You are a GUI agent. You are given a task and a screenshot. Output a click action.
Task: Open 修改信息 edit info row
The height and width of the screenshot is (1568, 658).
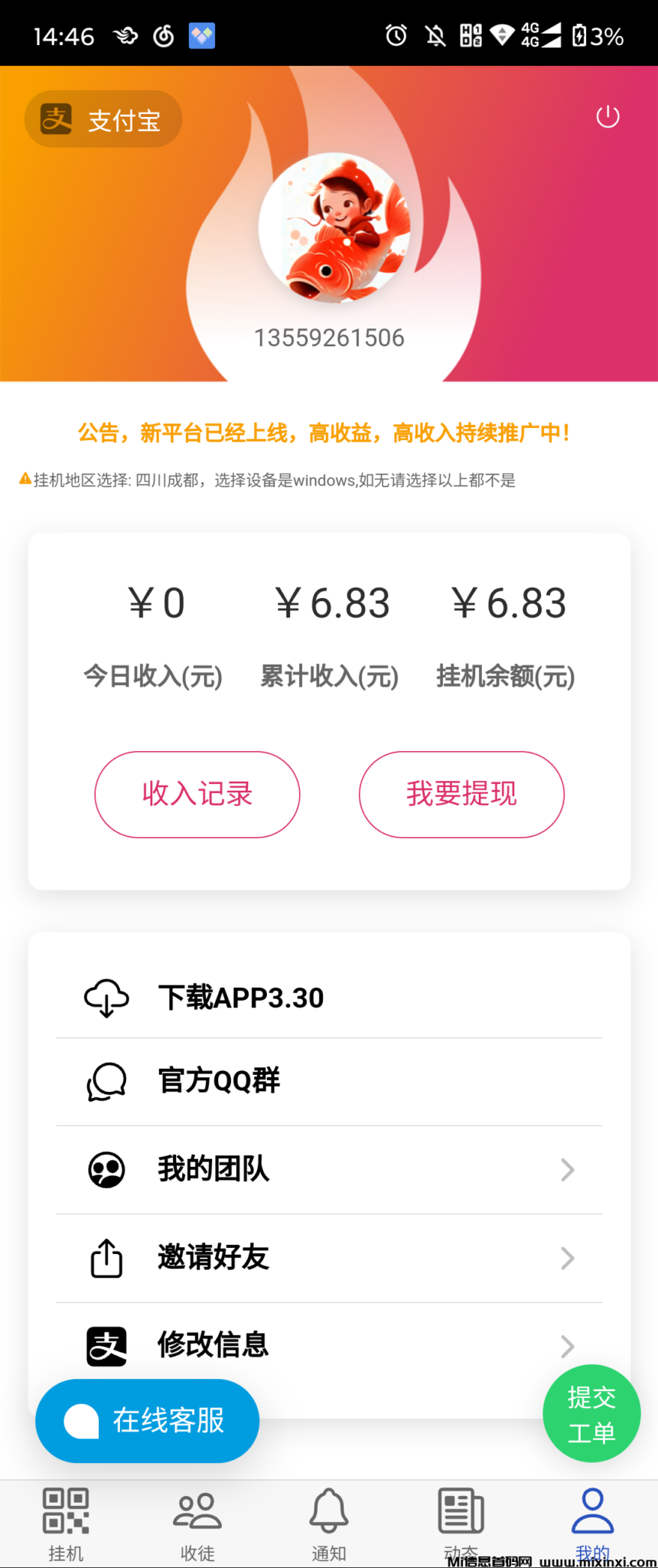point(329,1344)
